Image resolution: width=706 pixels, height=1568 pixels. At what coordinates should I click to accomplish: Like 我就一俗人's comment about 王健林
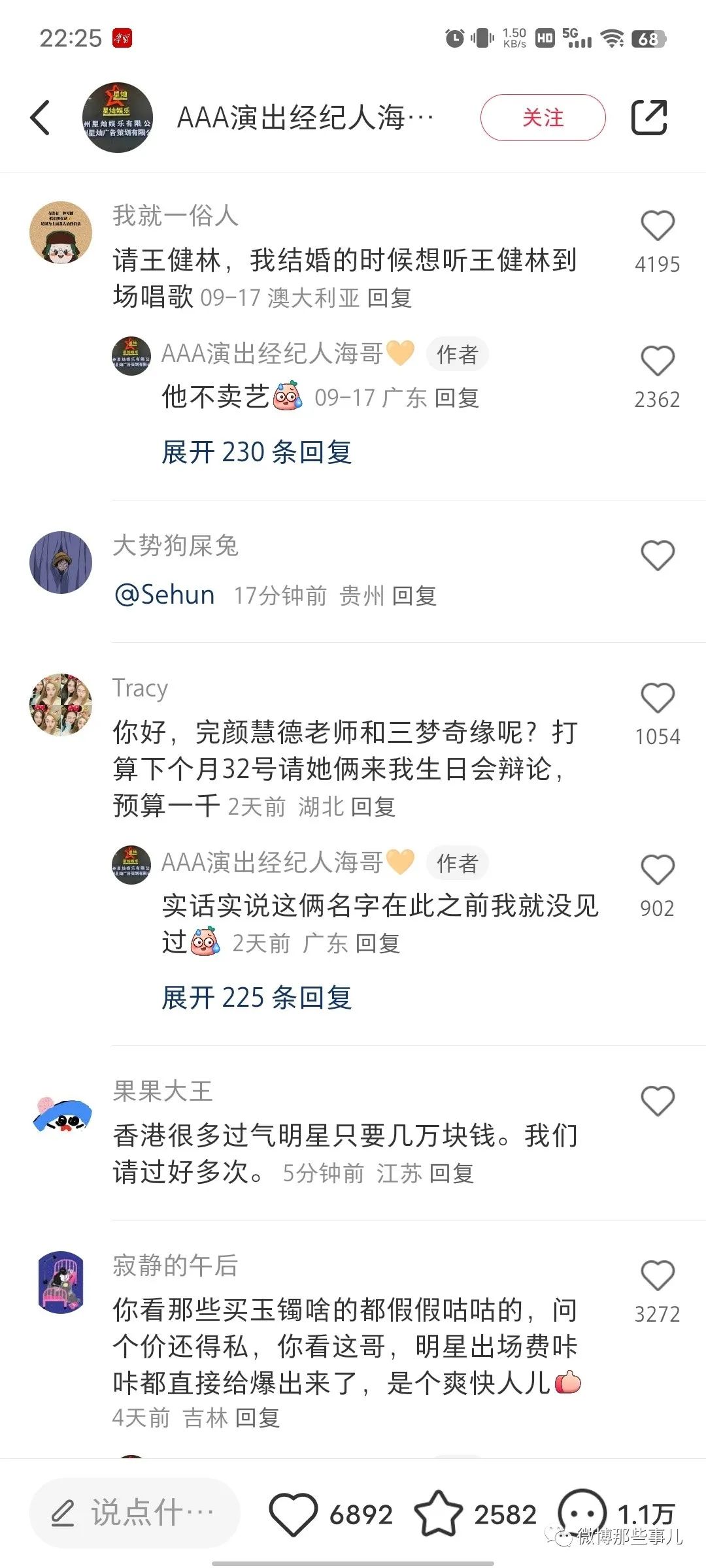pyautogui.click(x=657, y=227)
